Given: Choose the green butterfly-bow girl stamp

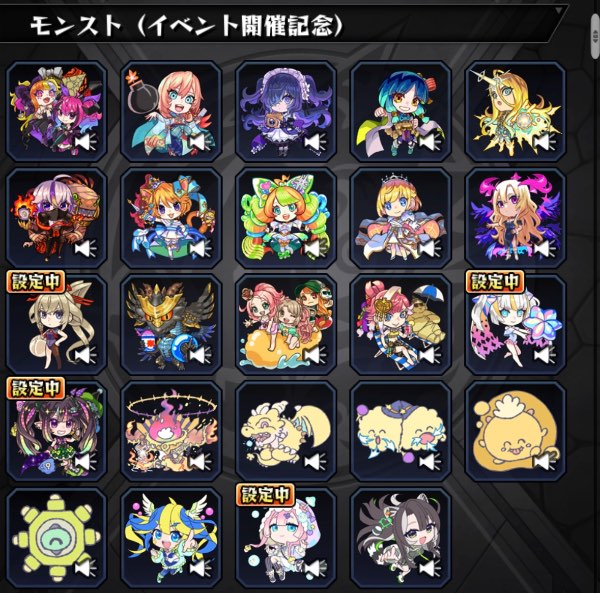Looking at the screenshot, I should point(286,218).
